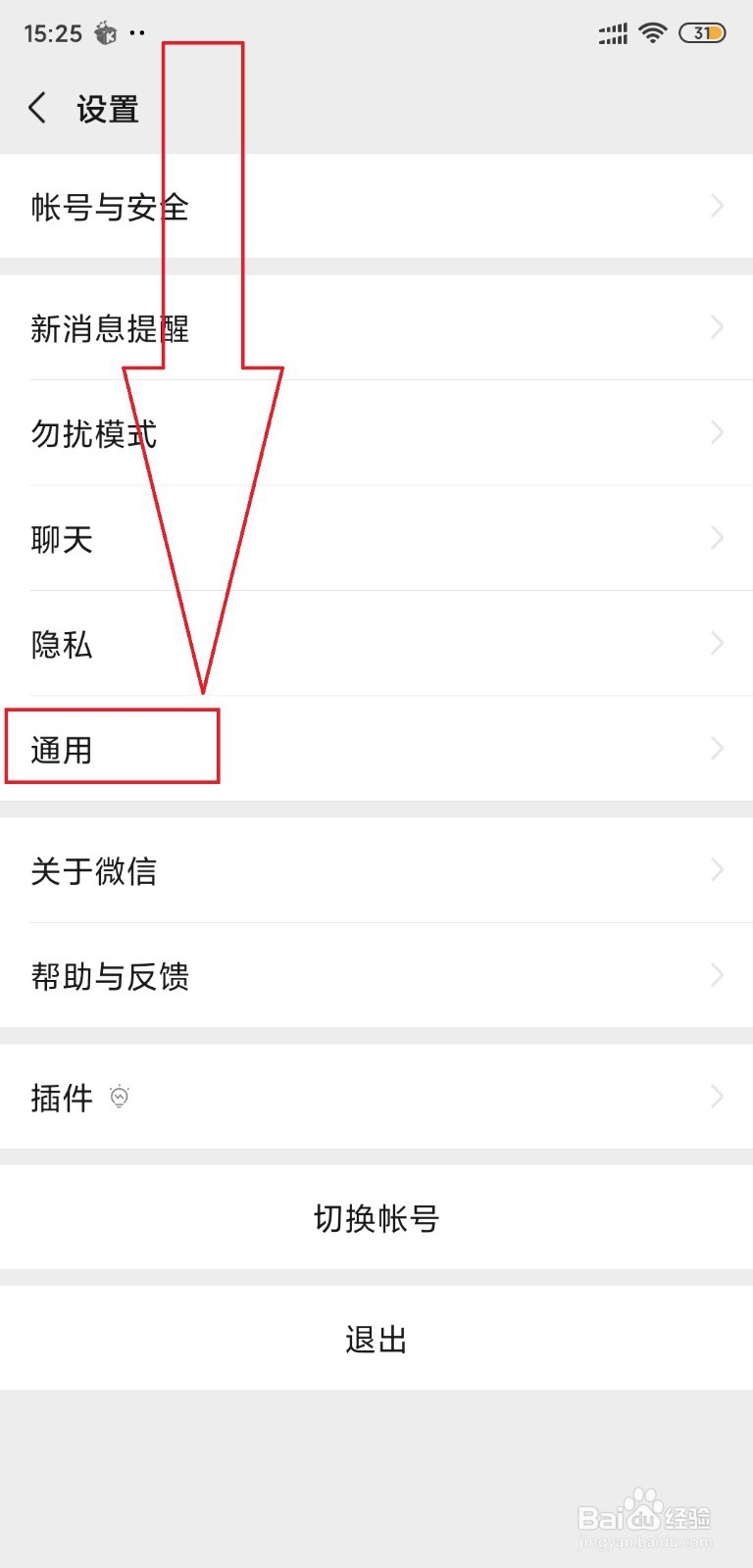The width and height of the screenshot is (753, 1568).
Task: Tap the 退出 button to log out
Action: point(376,1338)
